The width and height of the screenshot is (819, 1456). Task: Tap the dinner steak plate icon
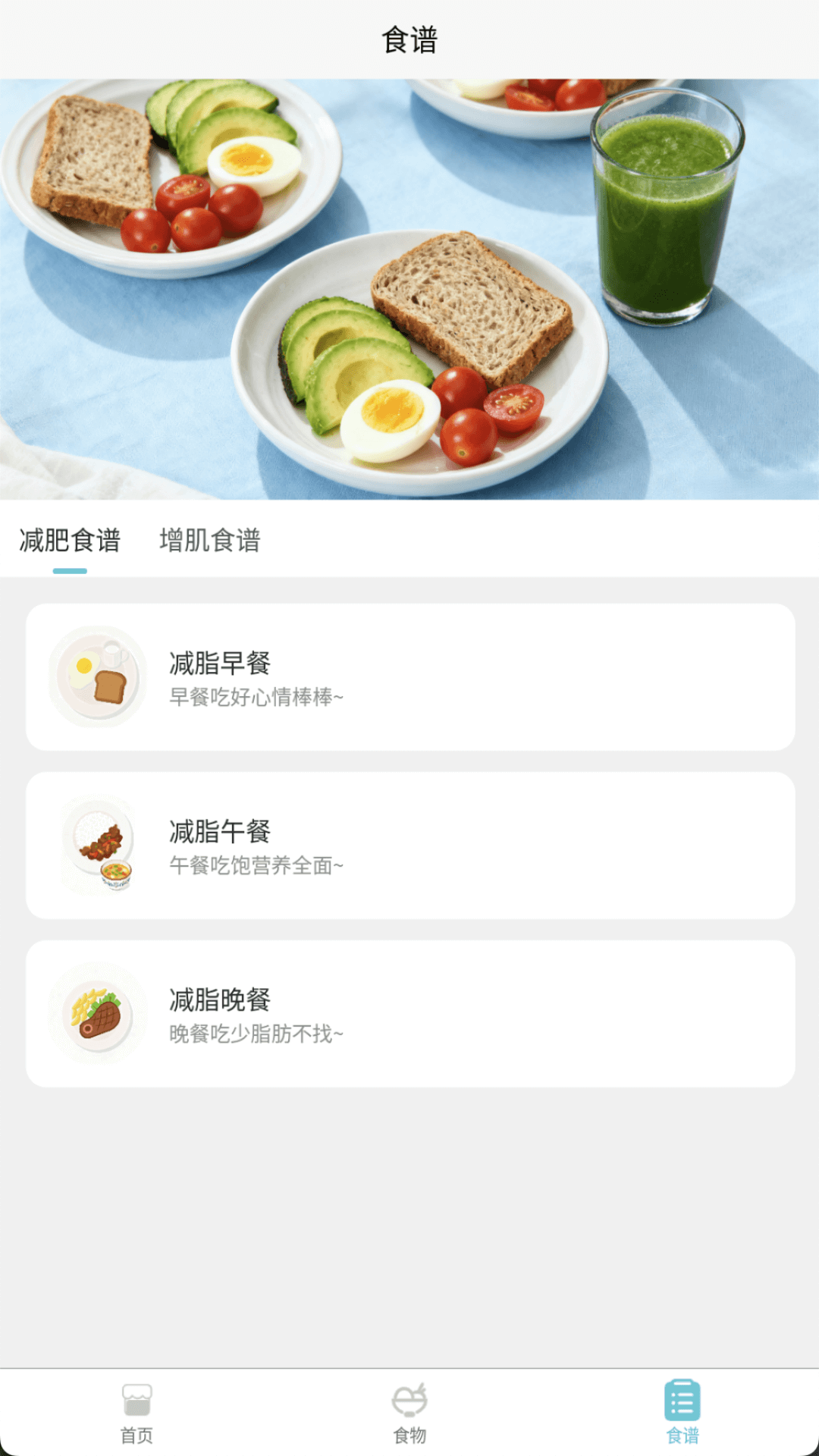(96, 1014)
